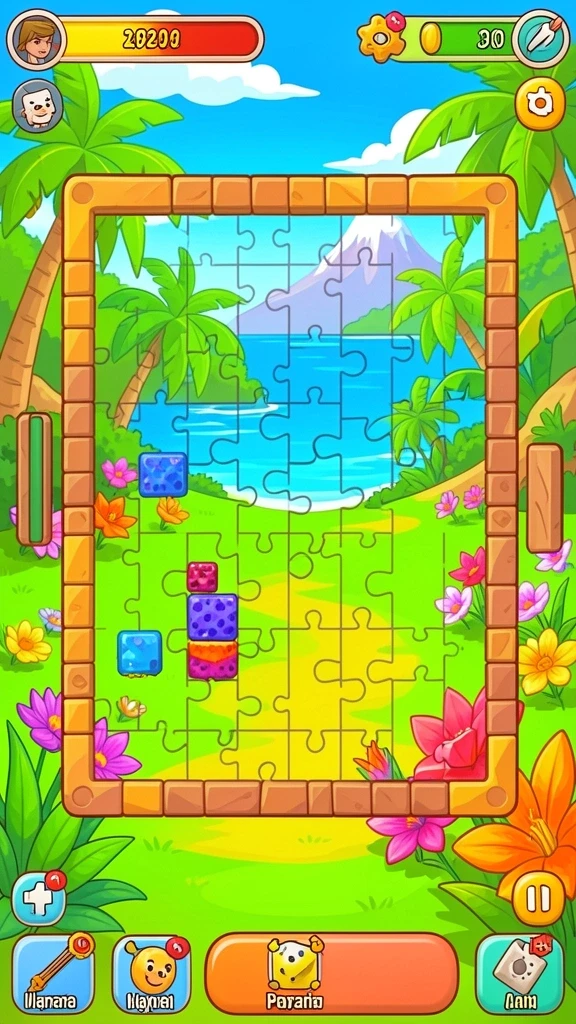Image resolution: width=576 pixels, height=1024 pixels.
Task: Tap the orange flower gear icon
Action: point(381,39)
